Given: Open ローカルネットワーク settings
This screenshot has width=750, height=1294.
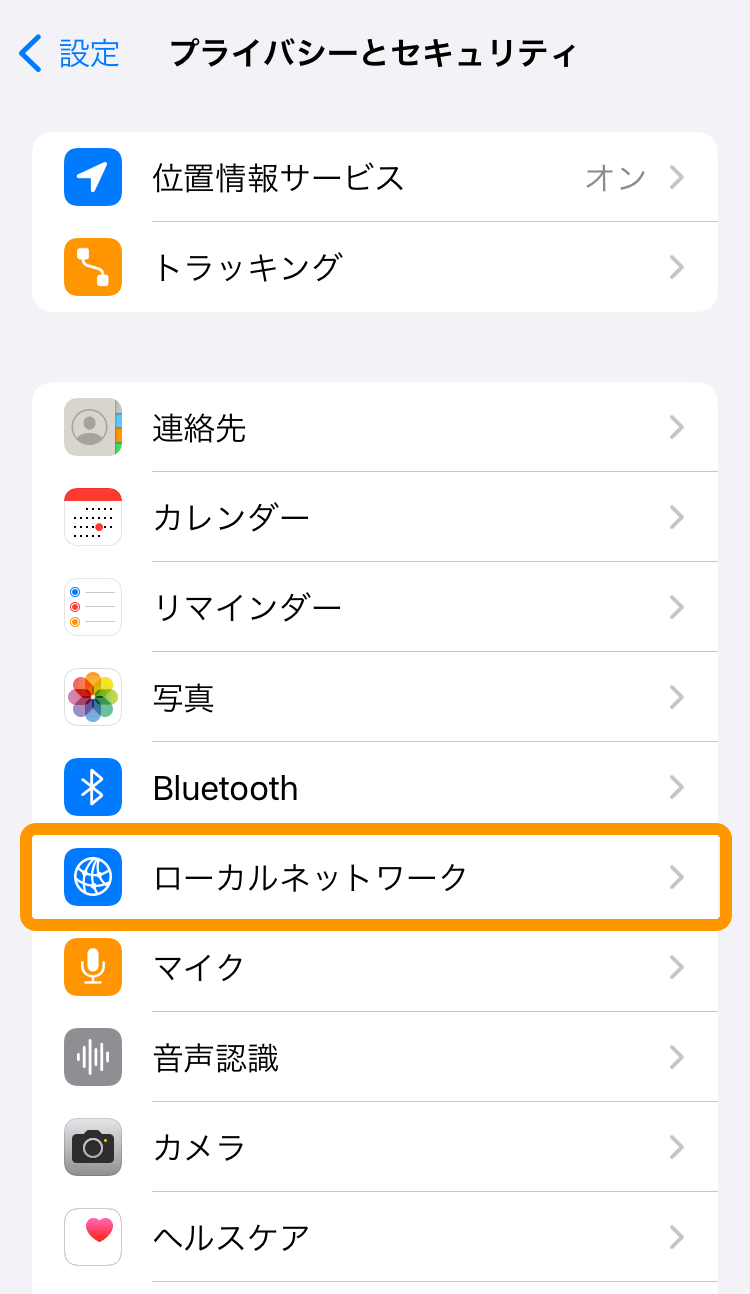Looking at the screenshot, I should [375, 877].
